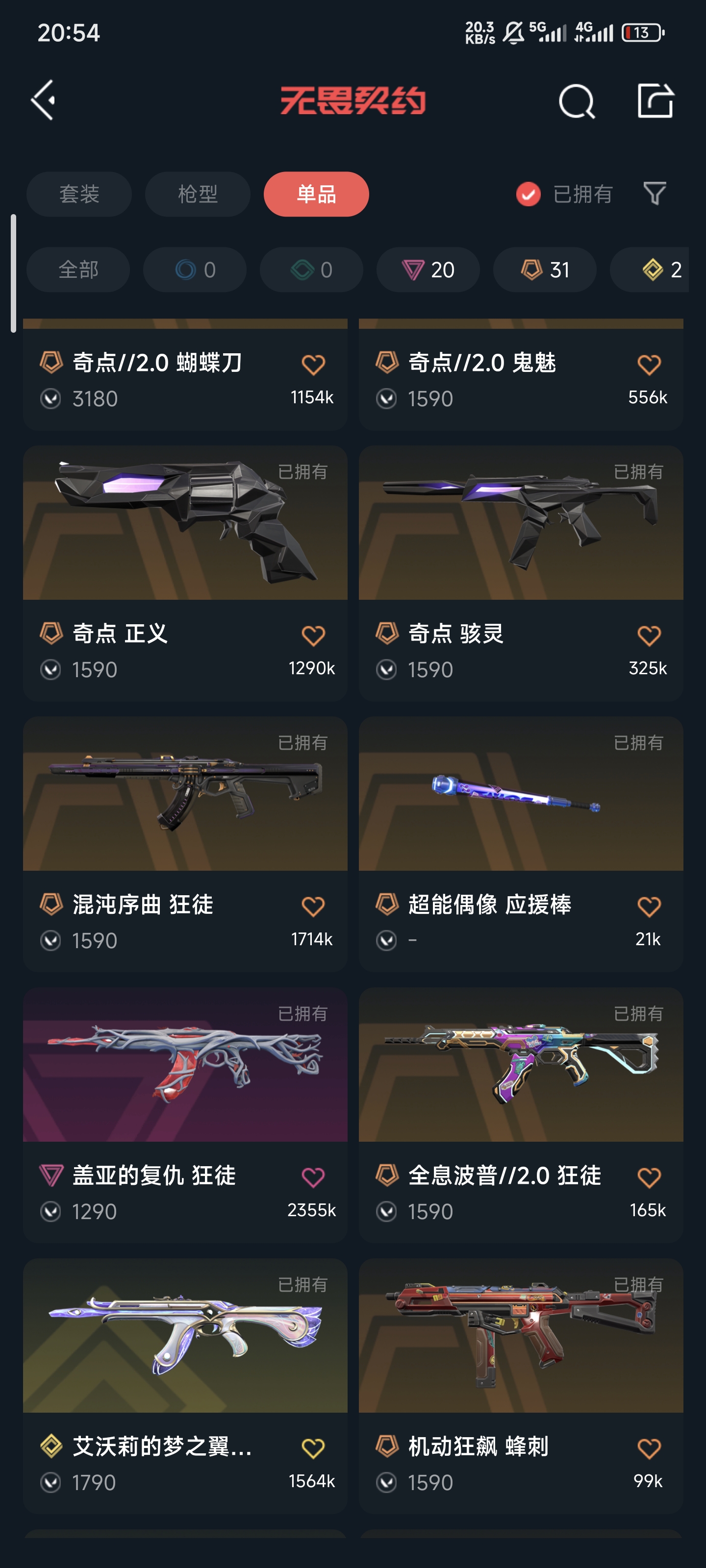Screen dimensions: 706x1568
Task: Tap the heart on 机动狂飙 蜂刺
Action: 649,1448
